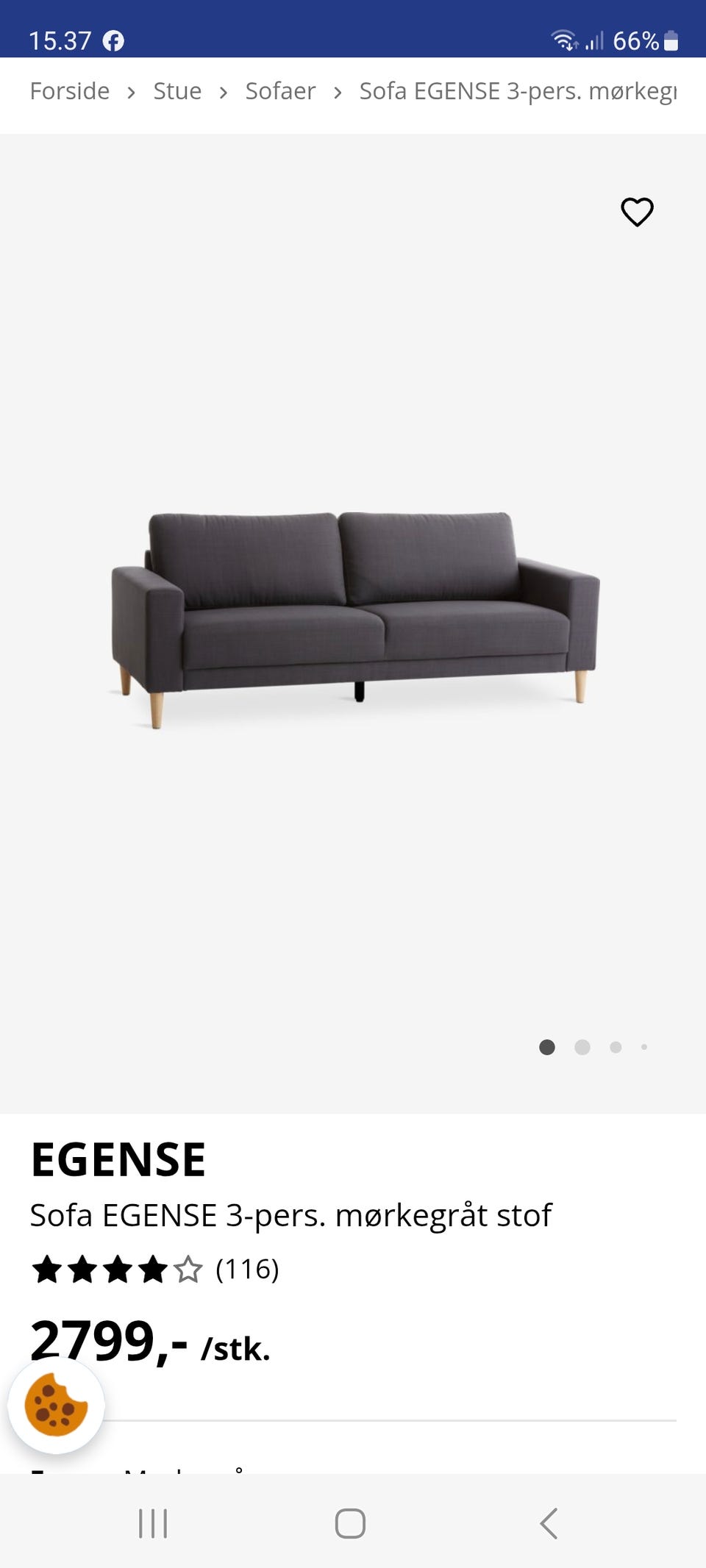Image resolution: width=706 pixels, height=1568 pixels.
Task: Select the fourth carousel dot
Action: pyautogui.click(x=644, y=1047)
